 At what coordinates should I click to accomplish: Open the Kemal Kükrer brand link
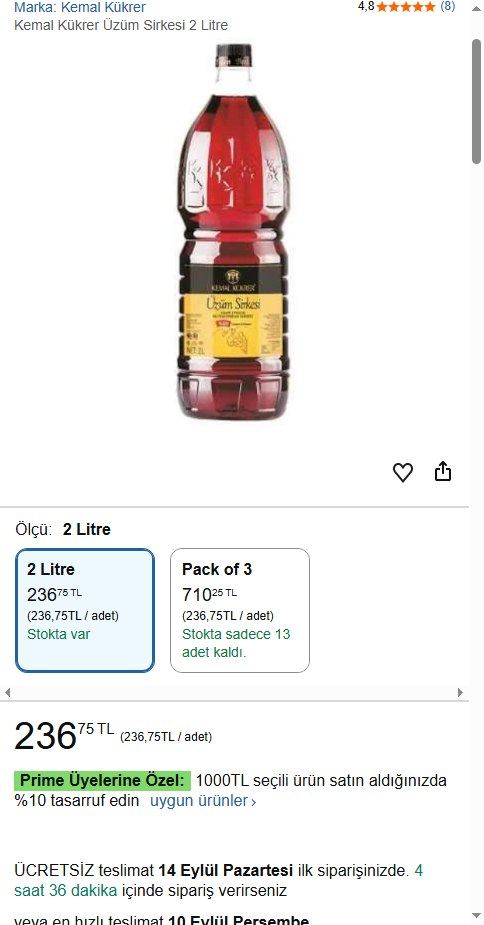point(80,8)
